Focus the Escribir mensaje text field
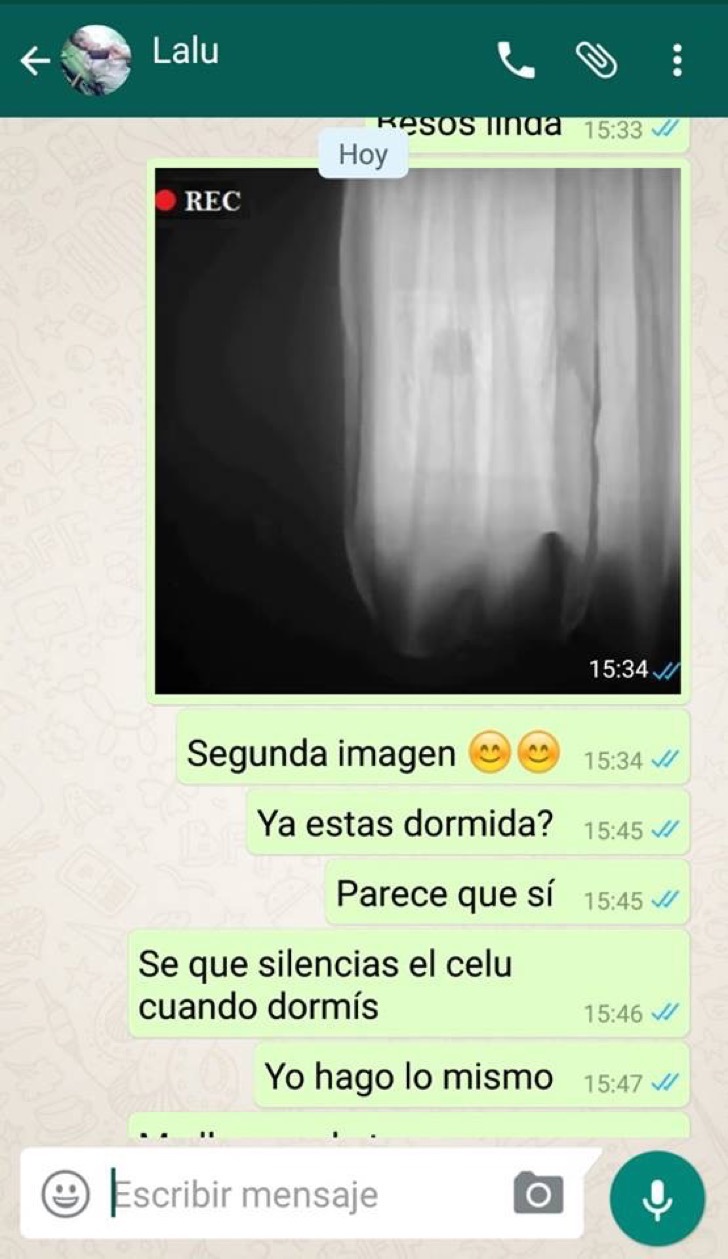 (x=300, y=1194)
